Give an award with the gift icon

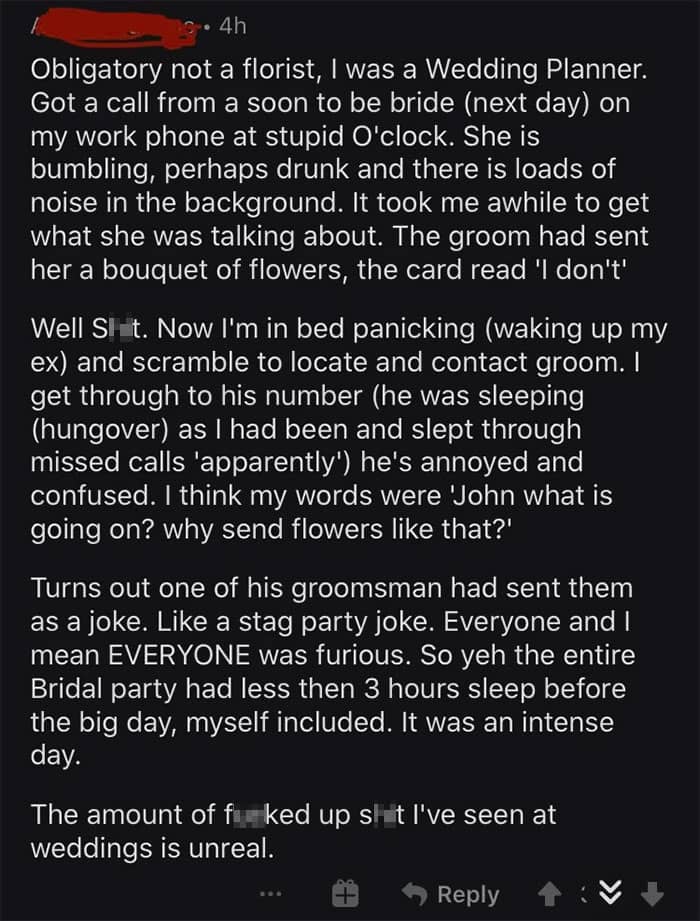click(x=345, y=895)
